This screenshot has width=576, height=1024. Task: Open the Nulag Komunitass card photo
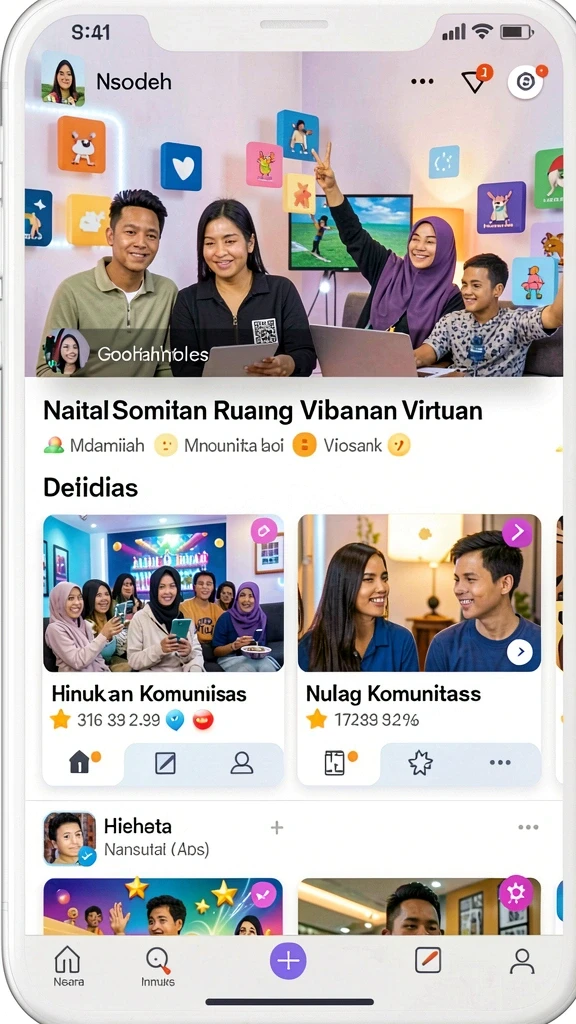pos(419,593)
